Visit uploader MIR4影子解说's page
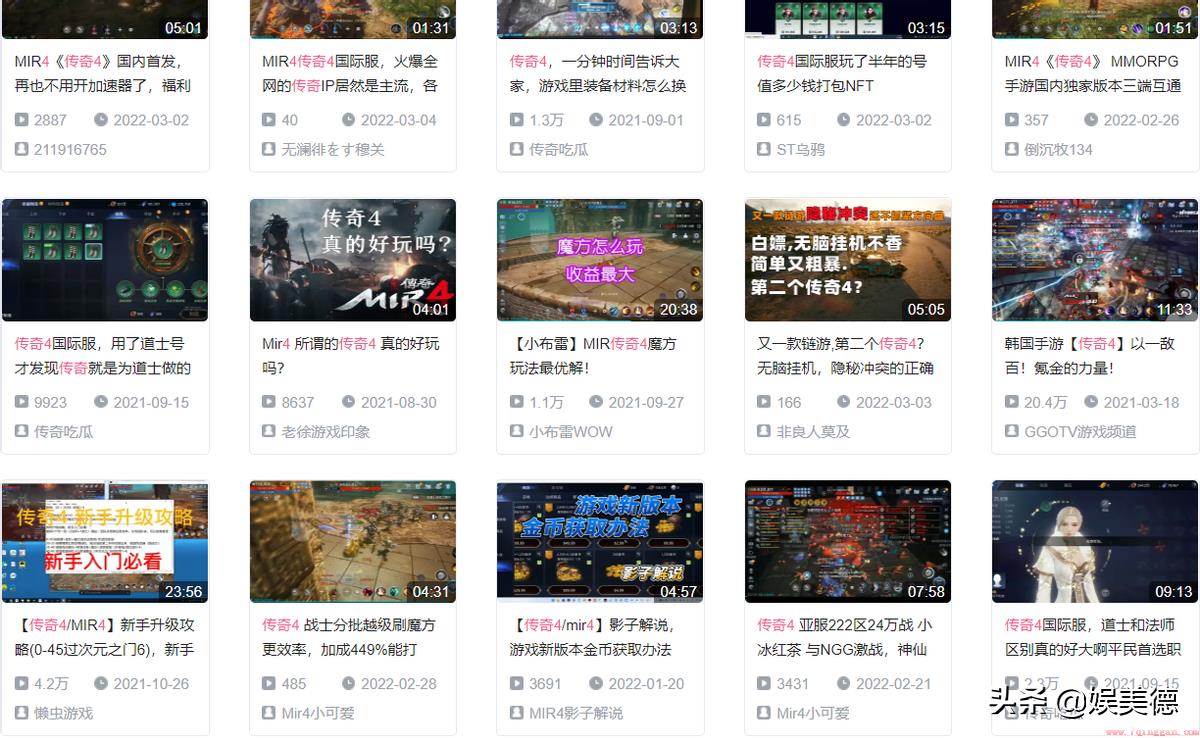 click(575, 713)
